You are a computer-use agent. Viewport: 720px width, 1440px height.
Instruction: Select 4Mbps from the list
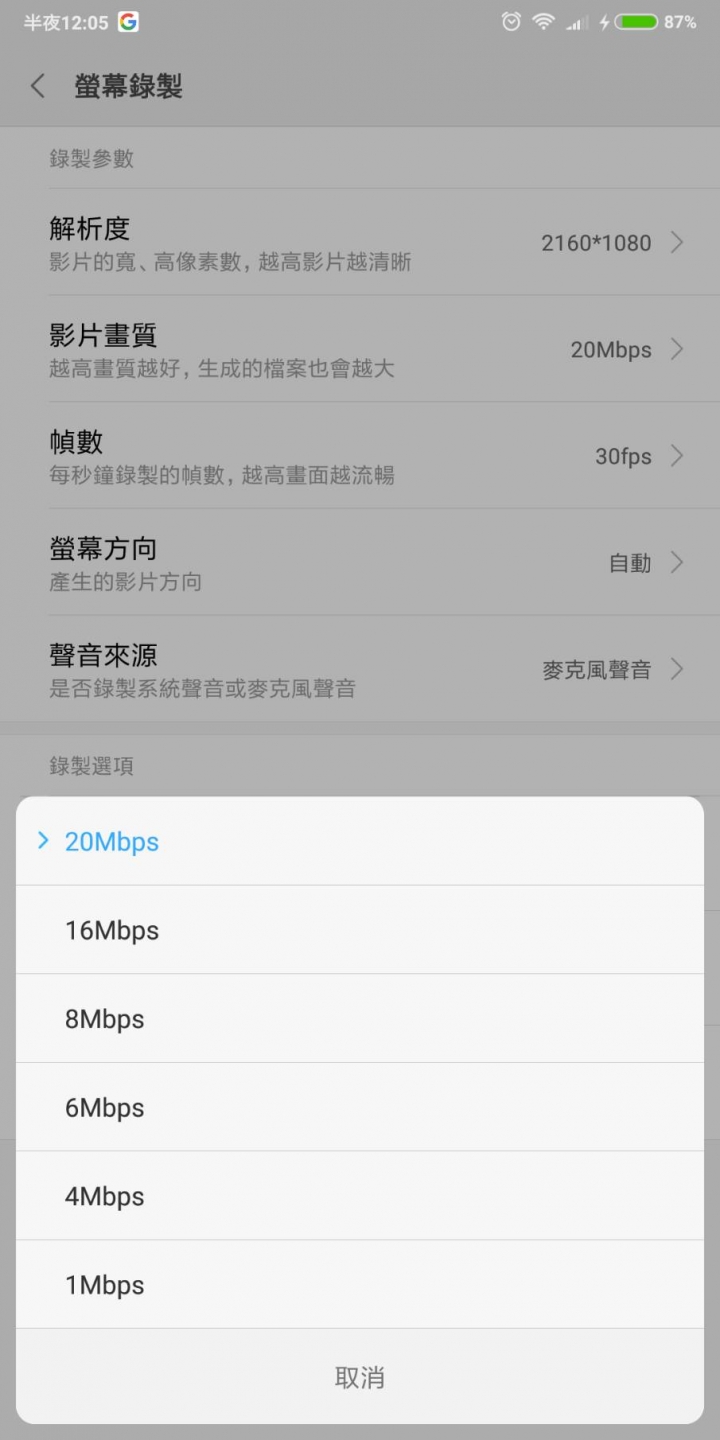click(x=360, y=1196)
